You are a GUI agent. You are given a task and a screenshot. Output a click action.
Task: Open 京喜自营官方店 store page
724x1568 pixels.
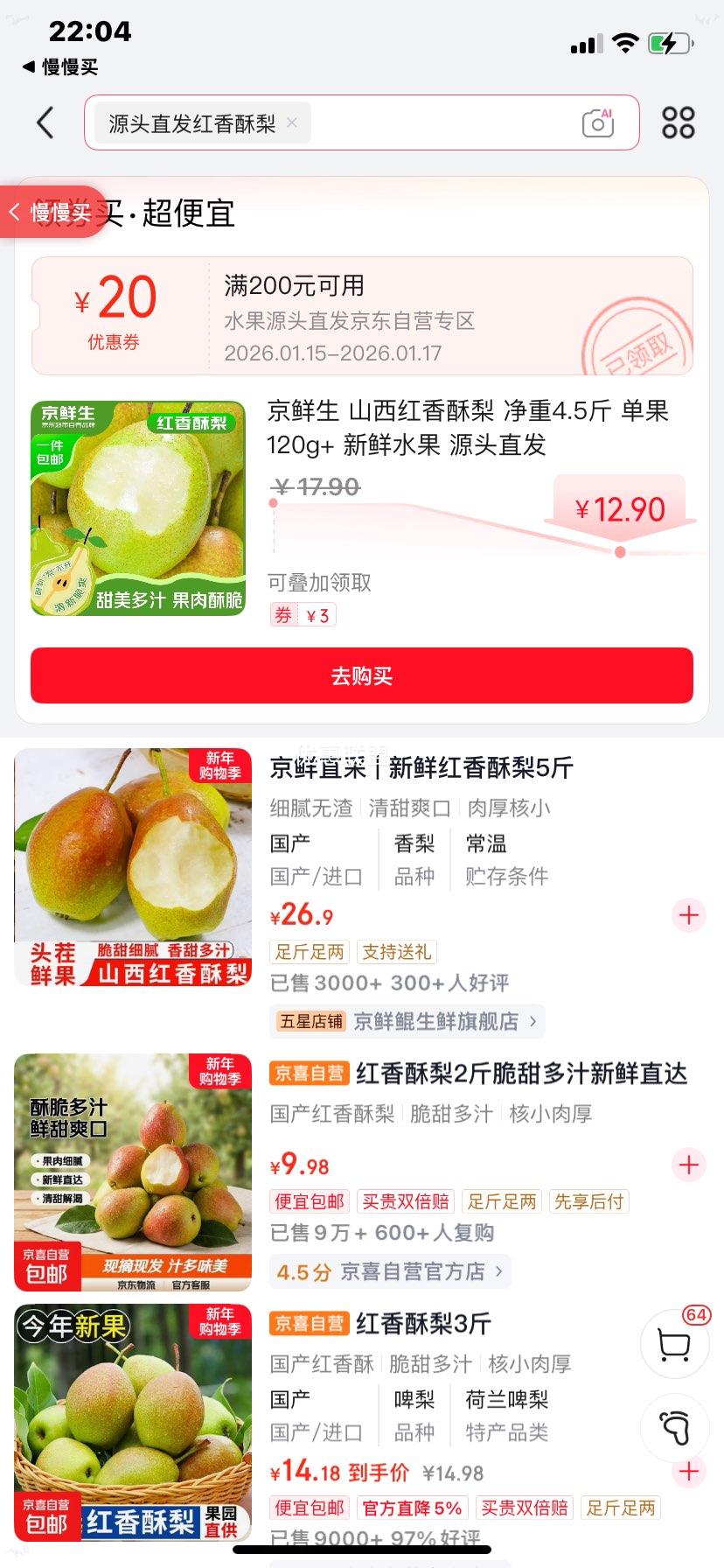[389, 1271]
